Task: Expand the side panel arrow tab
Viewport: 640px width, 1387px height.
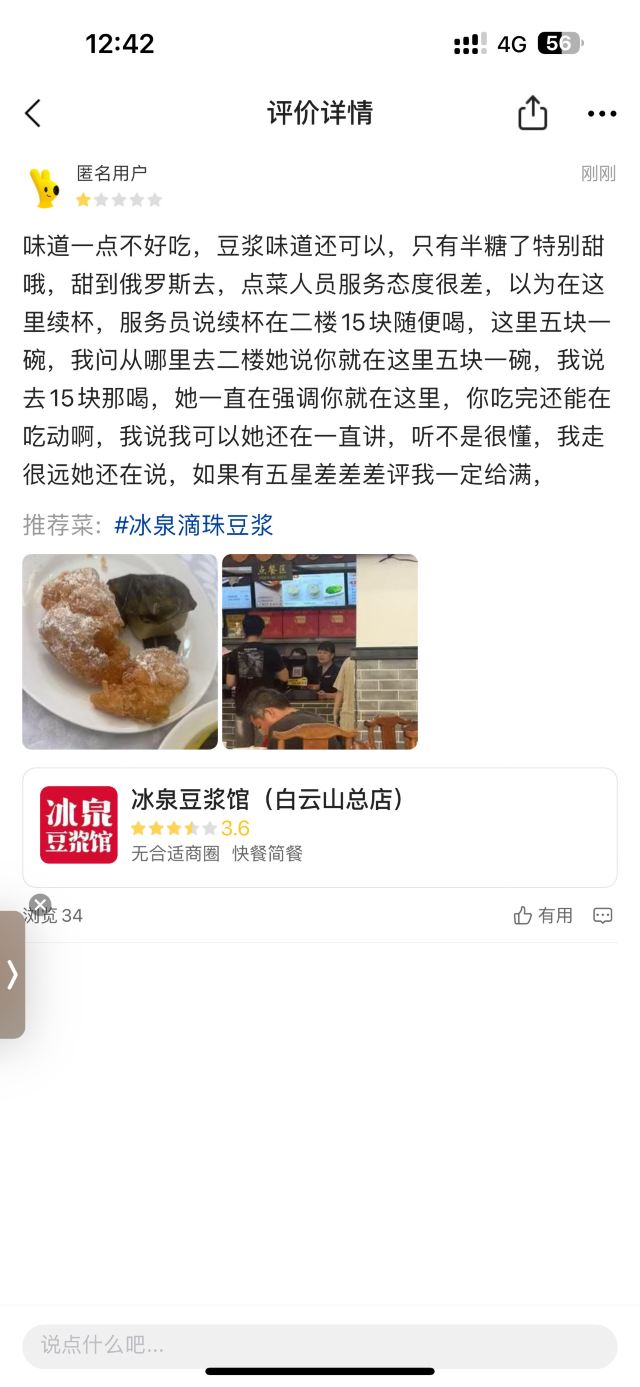Action: pyautogui.click(x=12, y=974)
